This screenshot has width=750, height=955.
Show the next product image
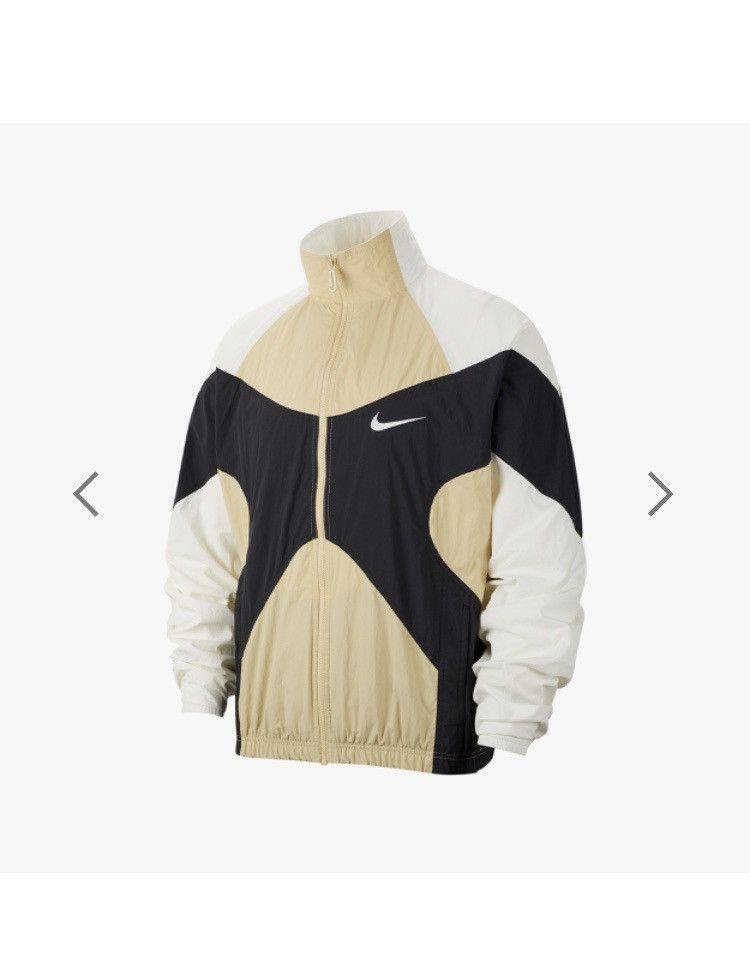660,494
